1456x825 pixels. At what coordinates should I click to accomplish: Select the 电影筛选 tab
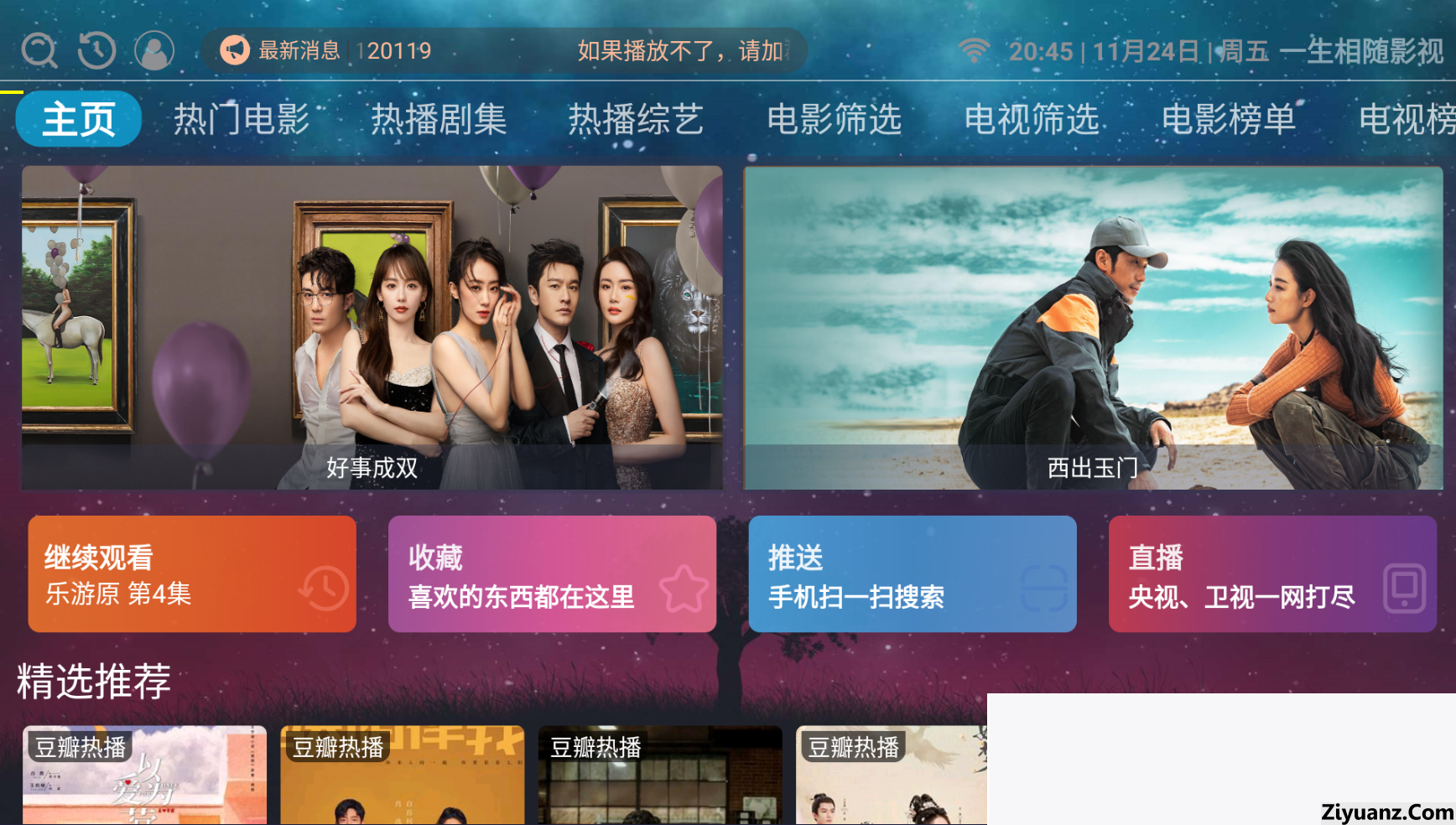point(834,119)
